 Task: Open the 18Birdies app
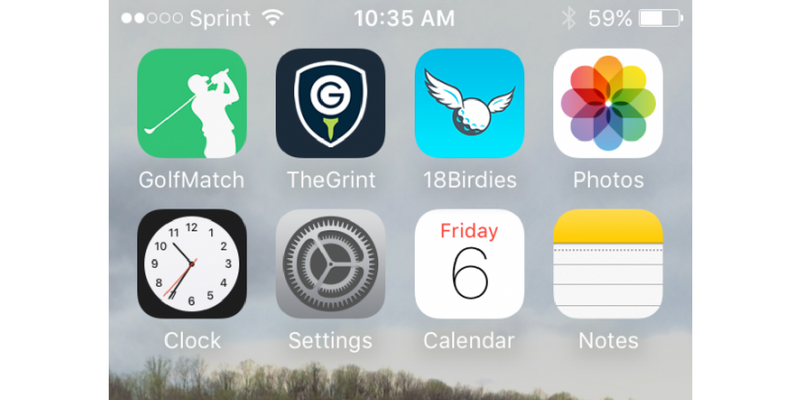[469, 103]
